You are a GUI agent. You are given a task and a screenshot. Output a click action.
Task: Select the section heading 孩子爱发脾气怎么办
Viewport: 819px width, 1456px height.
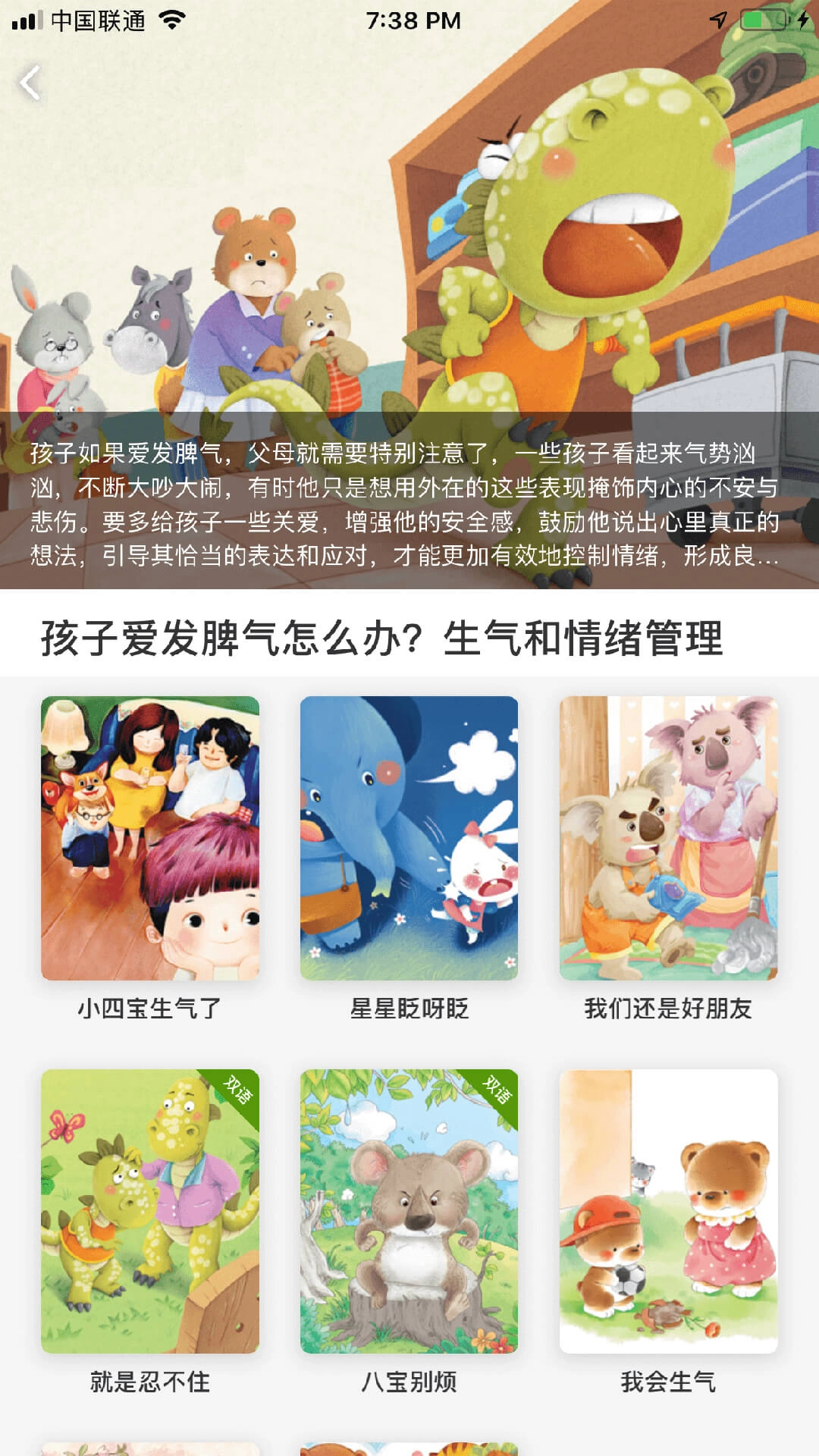(x=383, y=639)
